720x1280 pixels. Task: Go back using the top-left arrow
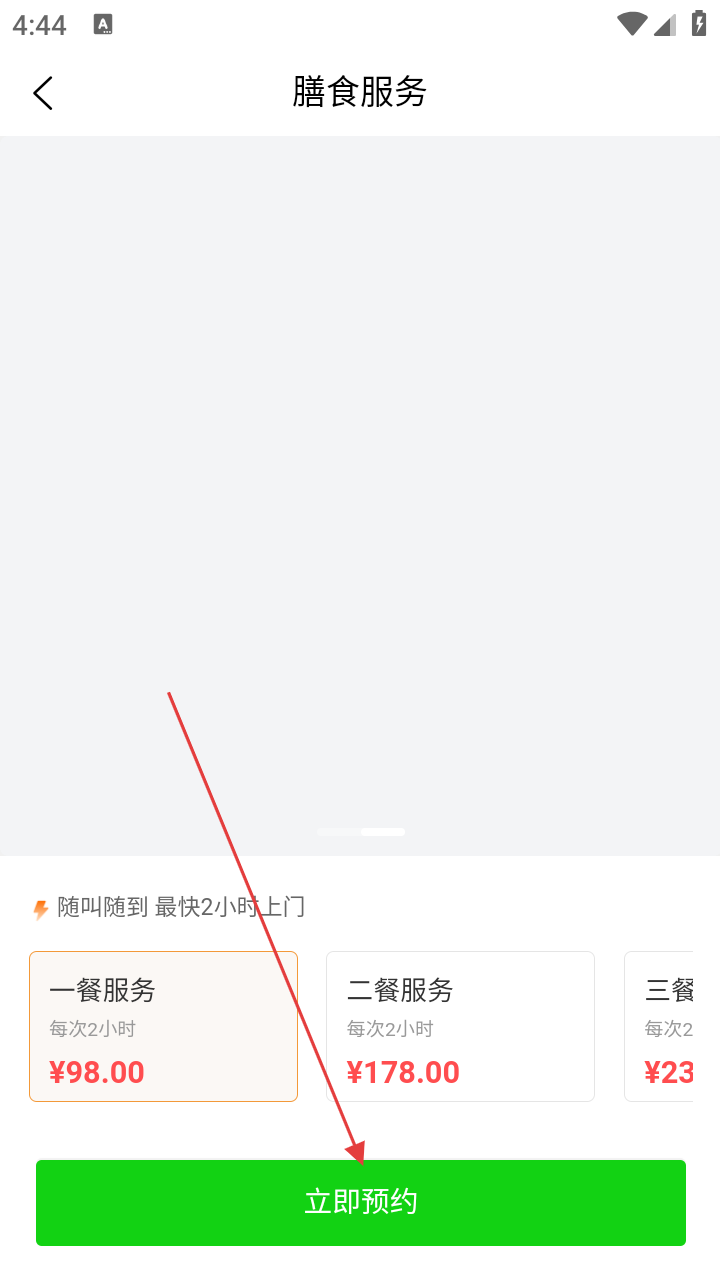(x=42, y=93)
